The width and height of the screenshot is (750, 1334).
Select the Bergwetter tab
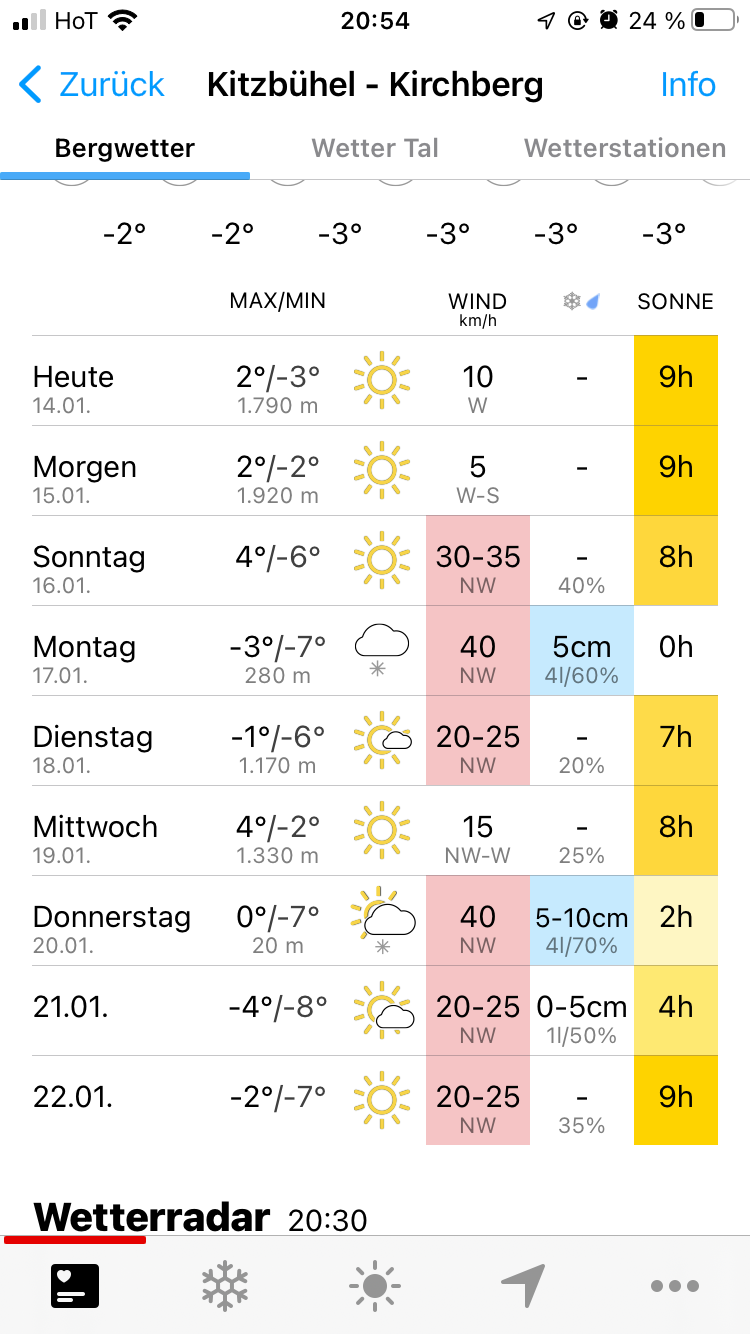point(125,149)
